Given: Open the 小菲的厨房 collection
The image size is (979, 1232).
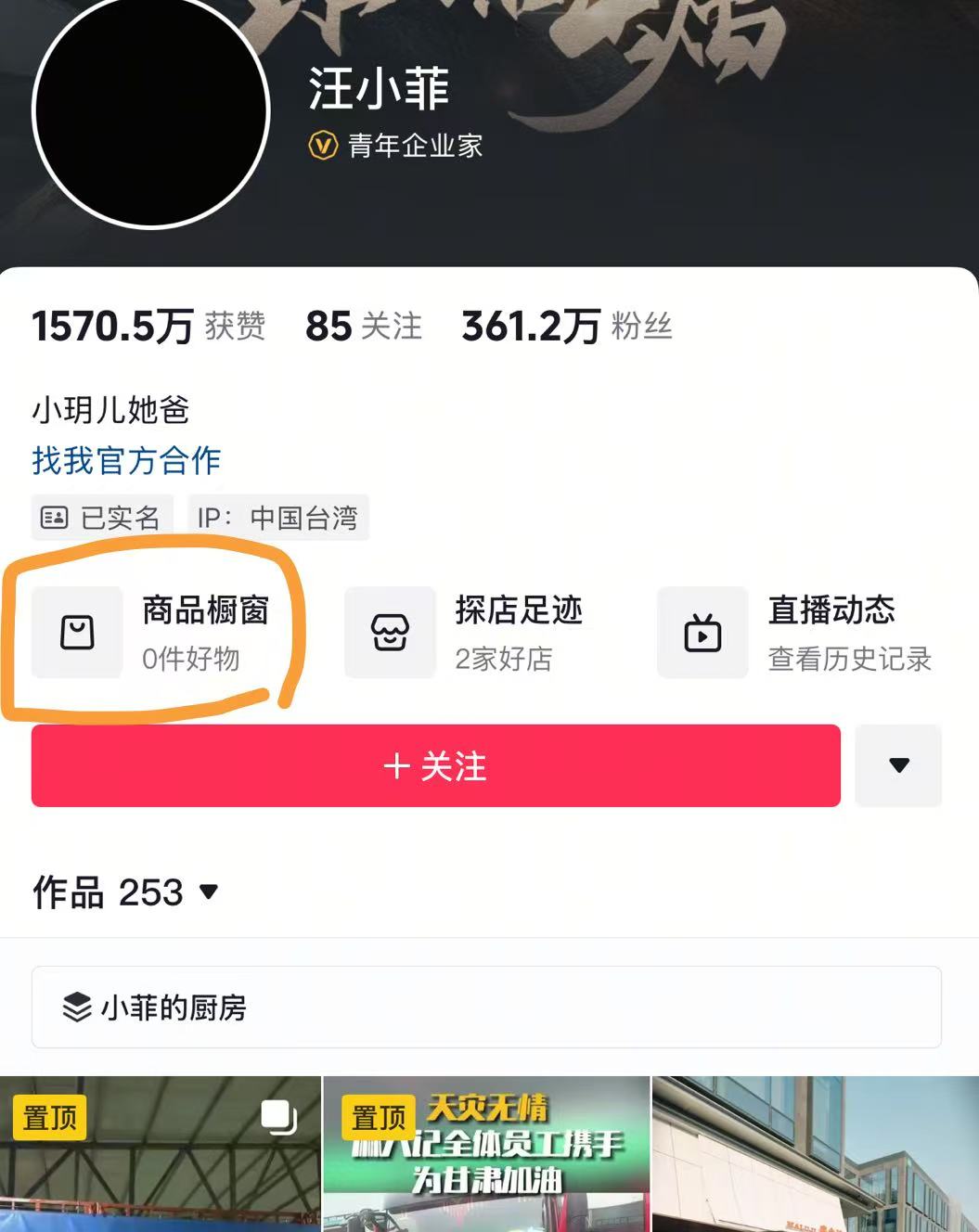Looking at the screenshot, I should [x=486, y=1007].
